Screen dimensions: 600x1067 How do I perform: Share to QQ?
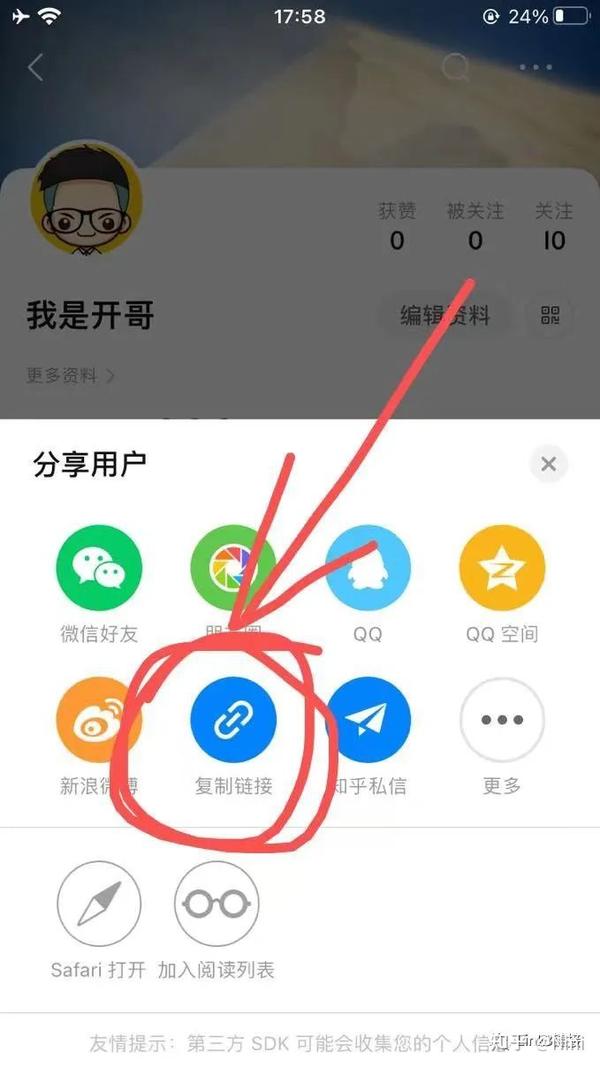367,568
